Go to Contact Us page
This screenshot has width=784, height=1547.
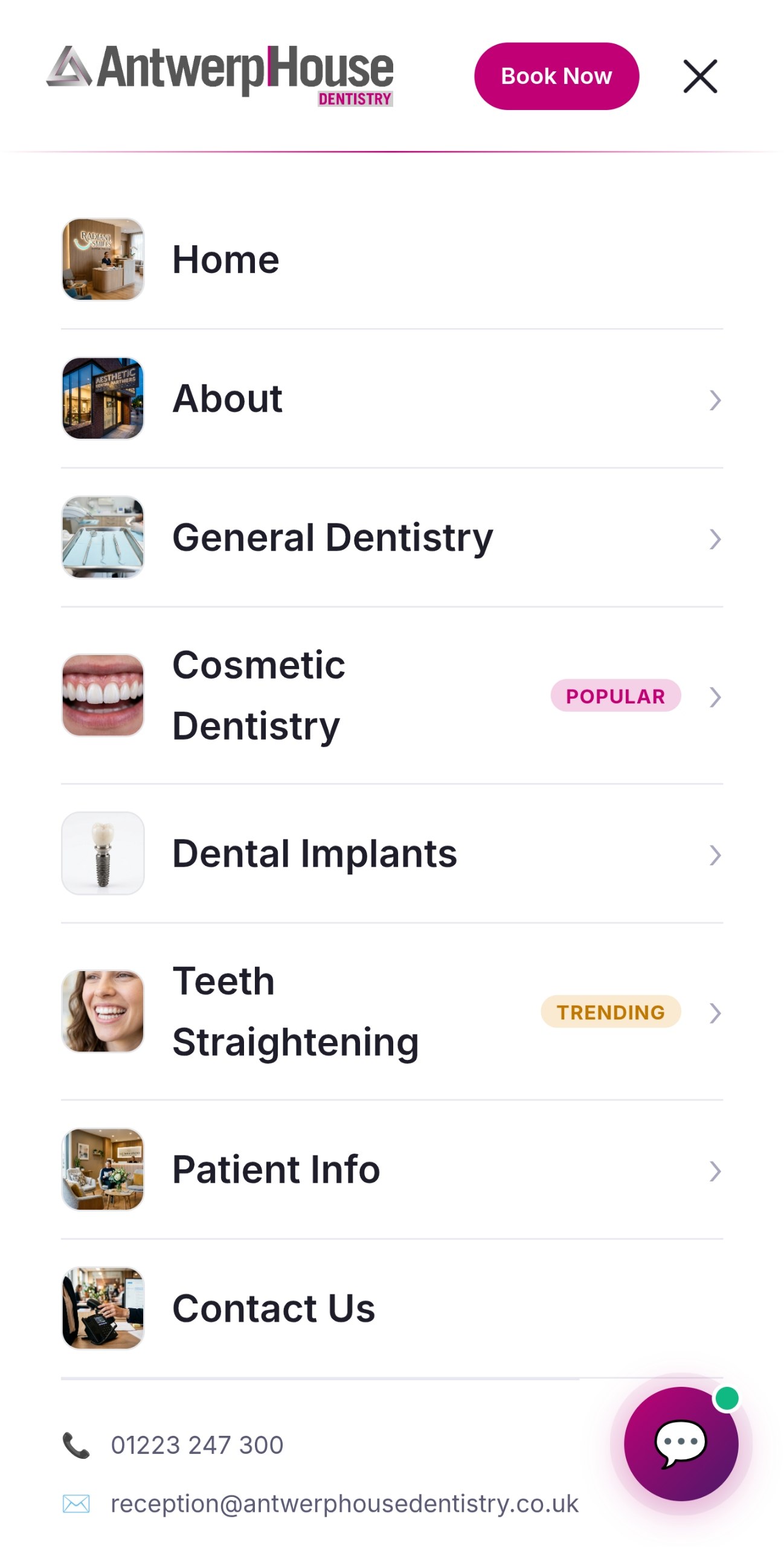pyautogui.click(x=274, y=1308)
